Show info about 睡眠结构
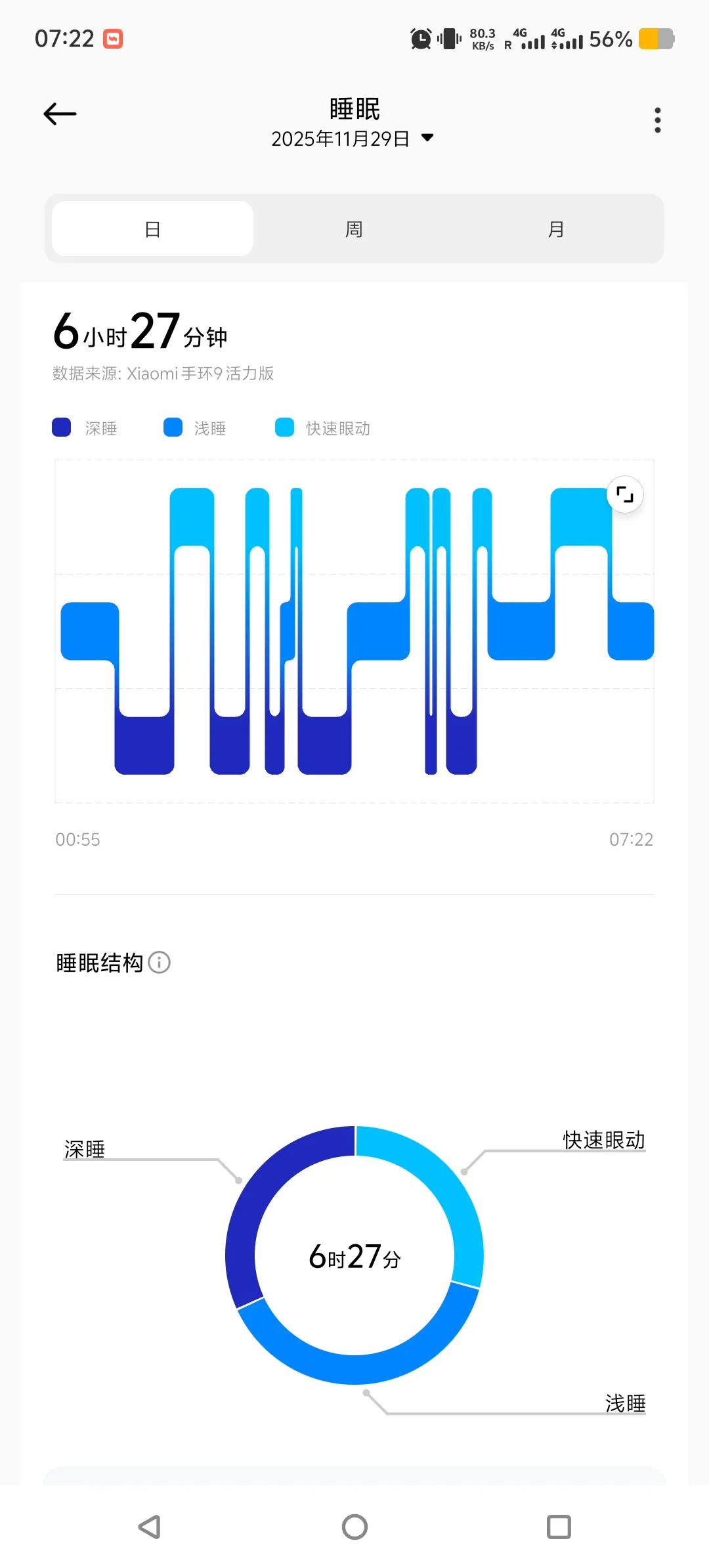 (x=160, y=963)
